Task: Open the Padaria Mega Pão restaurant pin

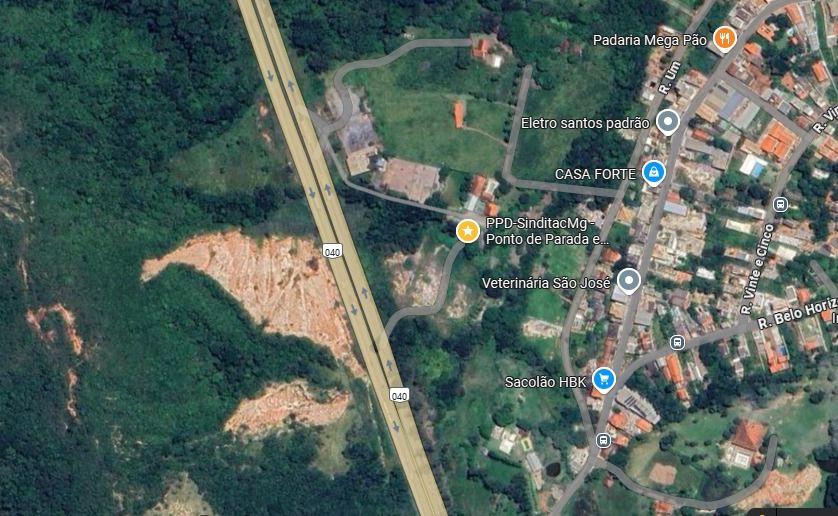Action: [725, 40]
